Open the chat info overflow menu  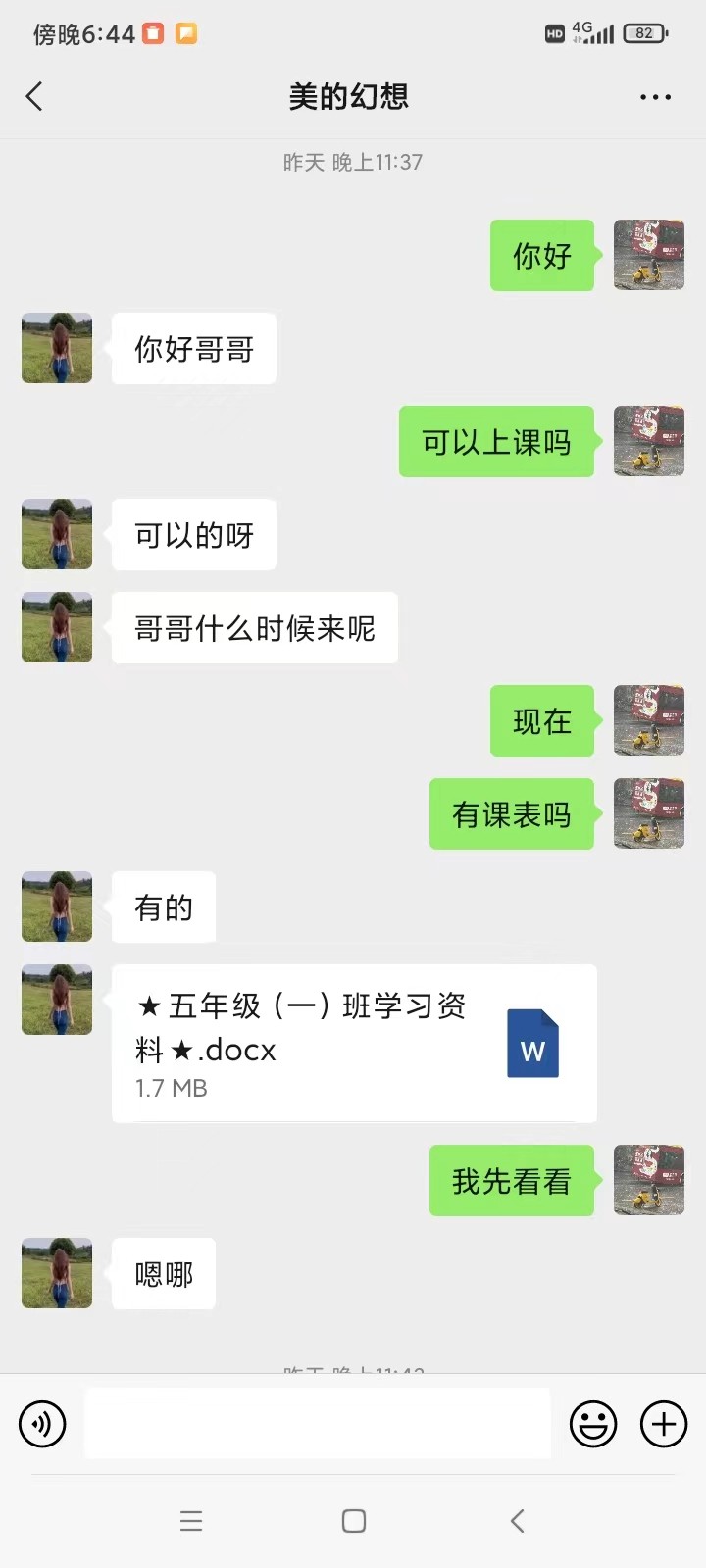point(655,97)
